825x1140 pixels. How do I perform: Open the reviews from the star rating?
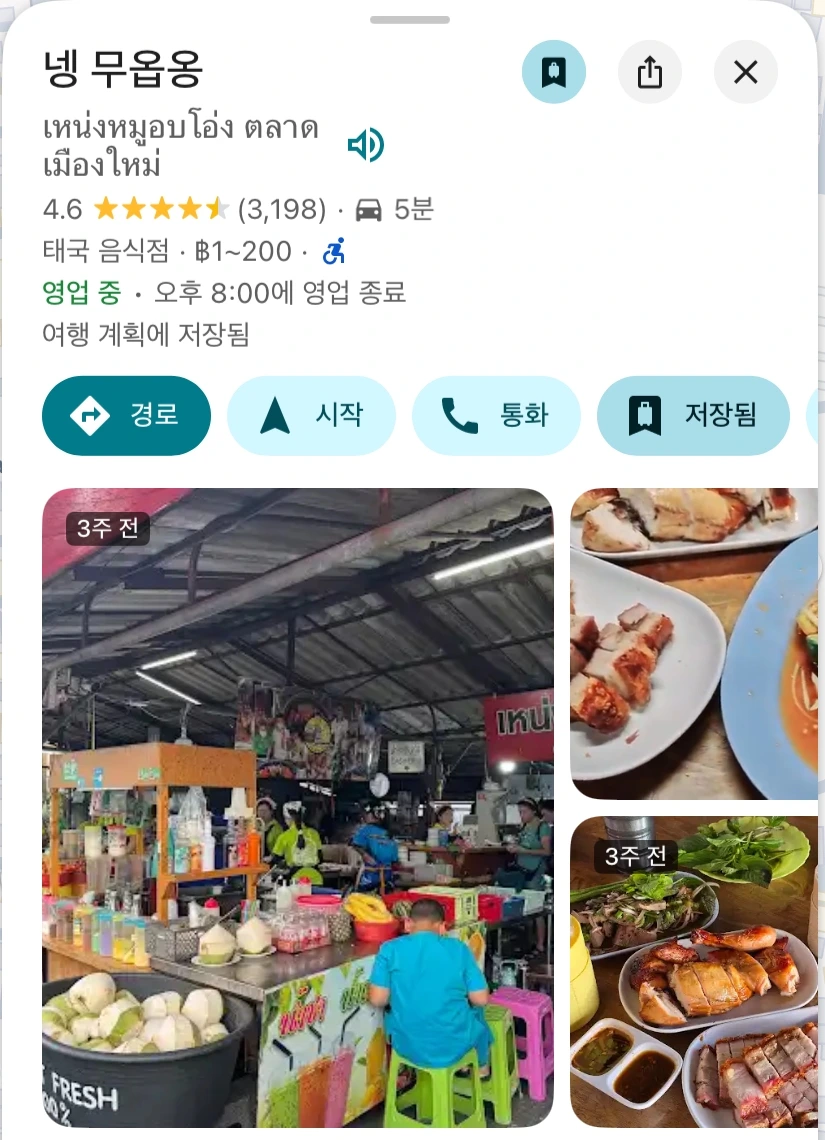coord(161,209)
